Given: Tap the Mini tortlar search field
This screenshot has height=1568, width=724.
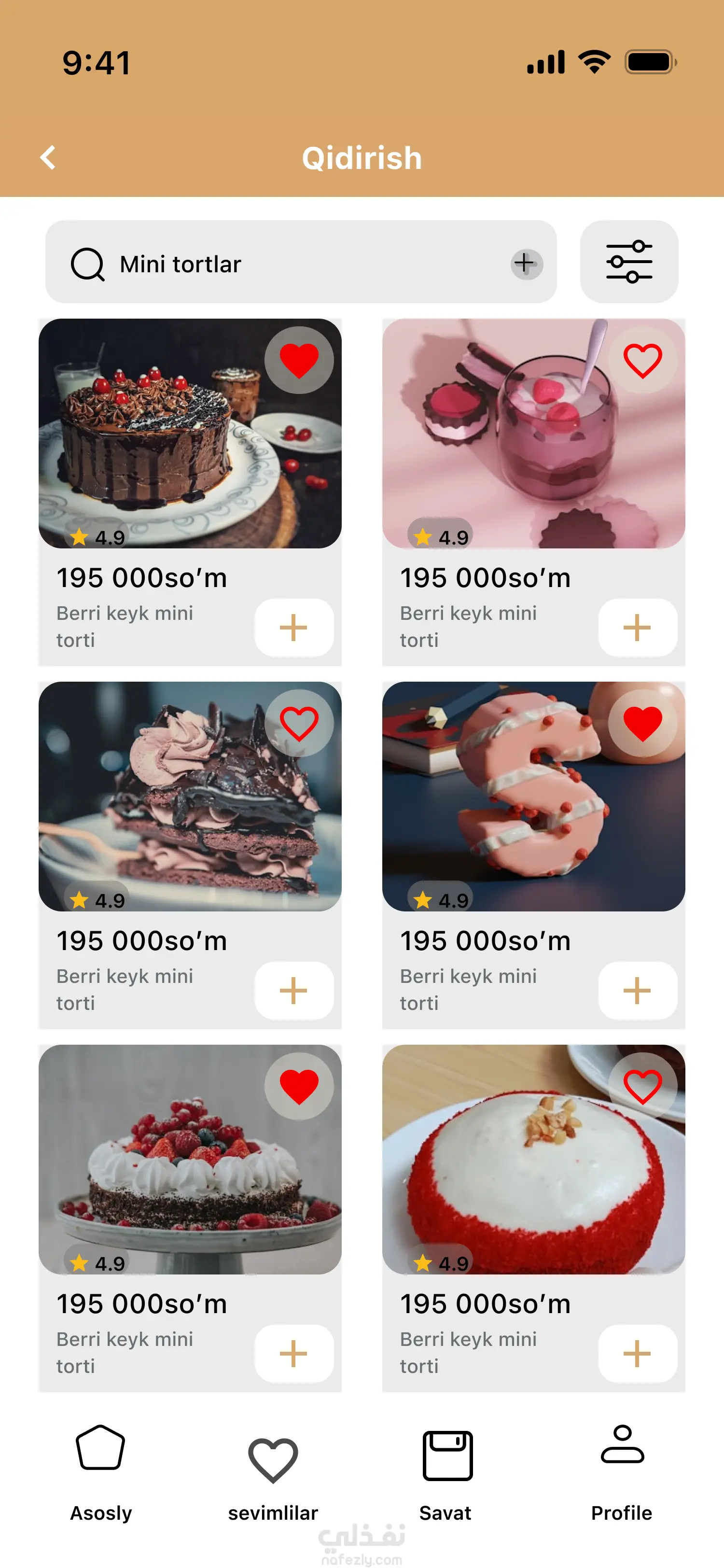Looking at the screenshot, I should point(292,264).
